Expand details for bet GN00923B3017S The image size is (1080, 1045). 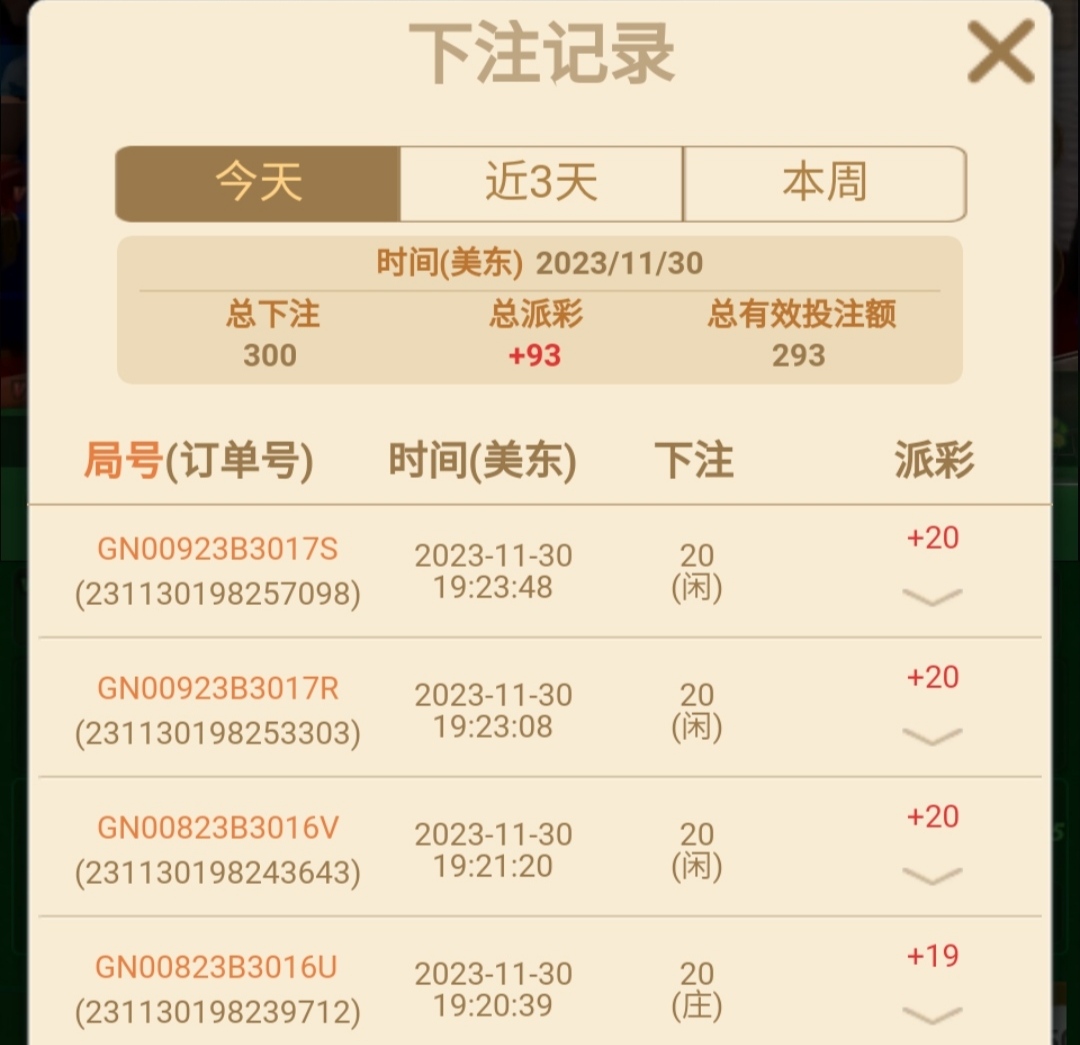(x=932, y=597)
